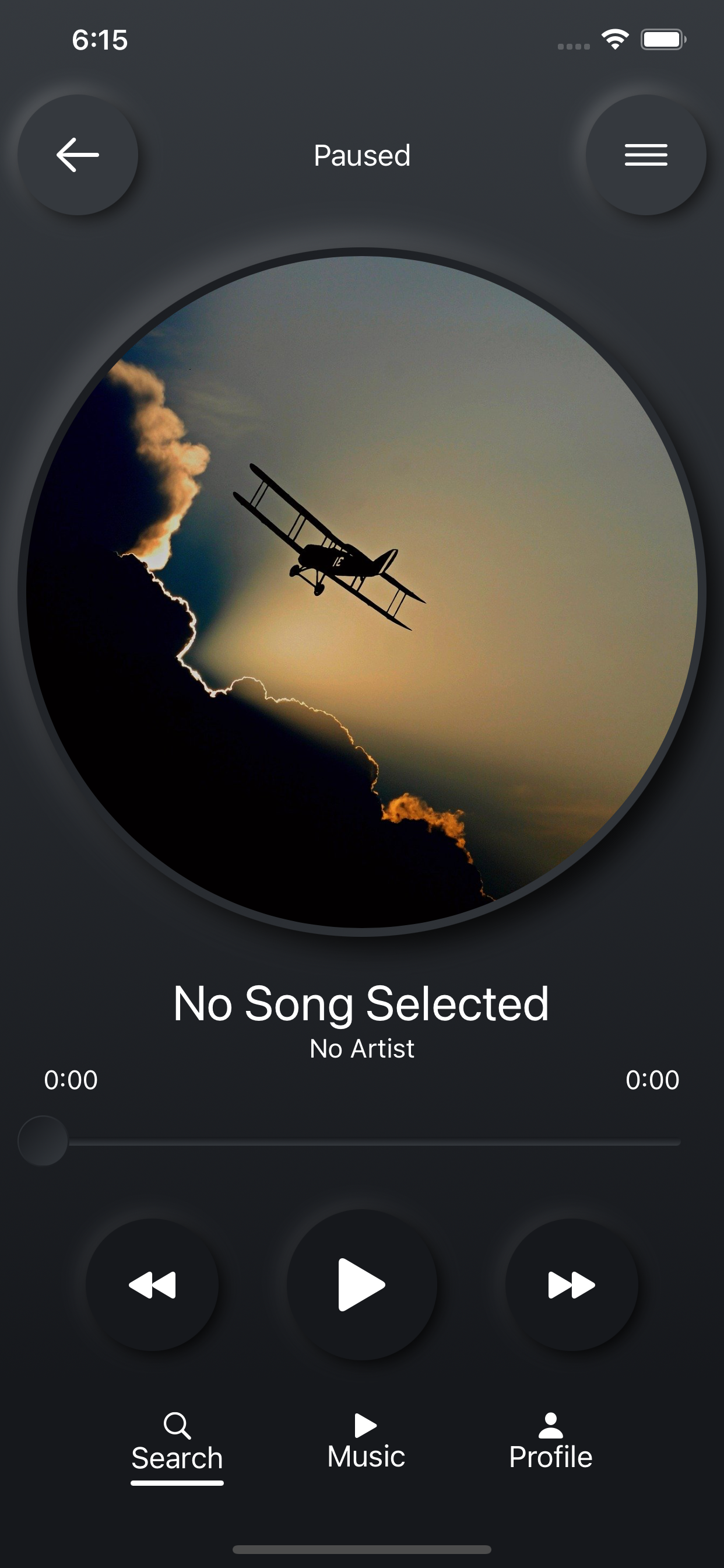This screenshot has height=1568, width=724.
Task: Switch to the Music tab
Action: tap(365, 1441)
